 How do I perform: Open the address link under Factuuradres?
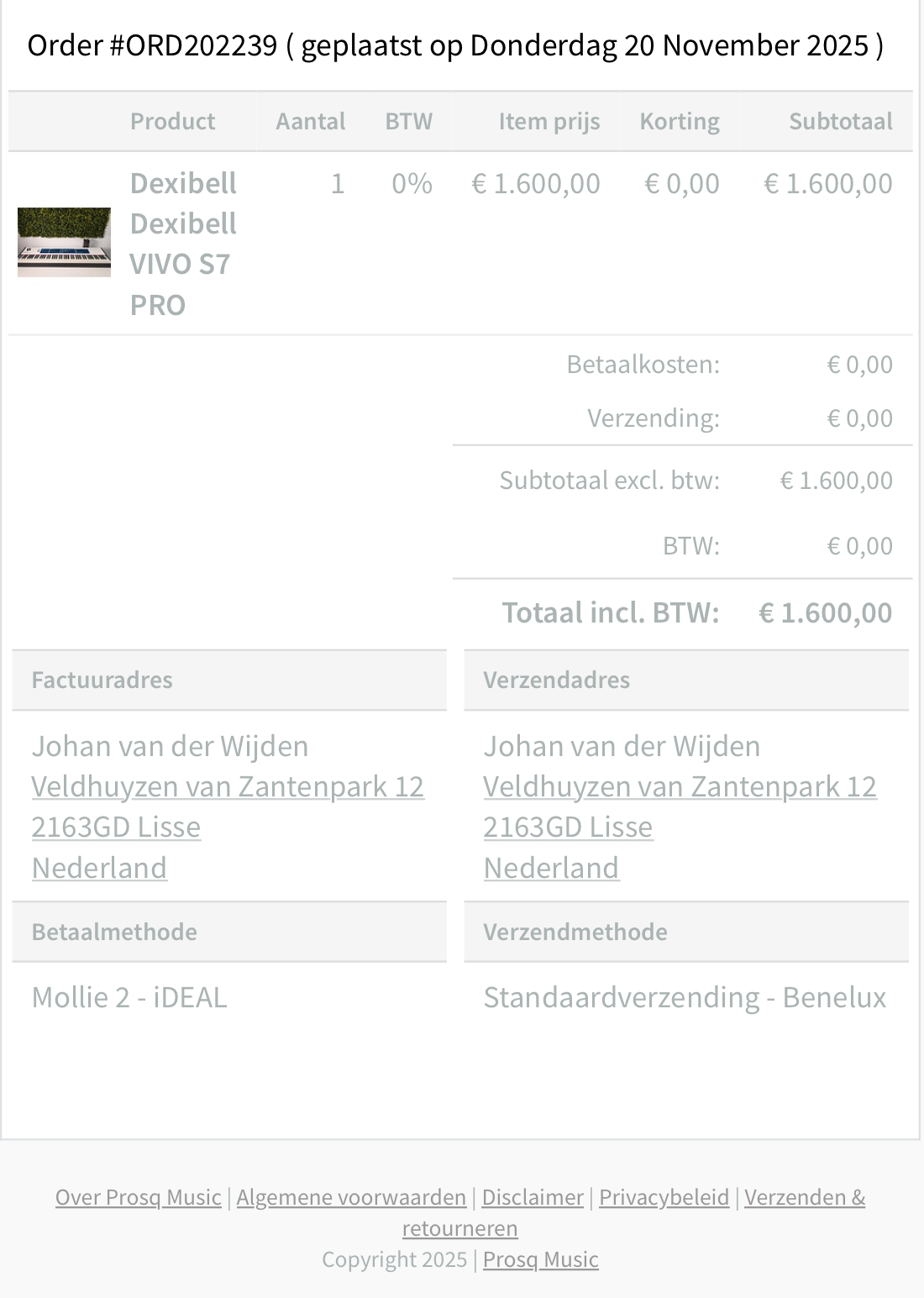228,786
